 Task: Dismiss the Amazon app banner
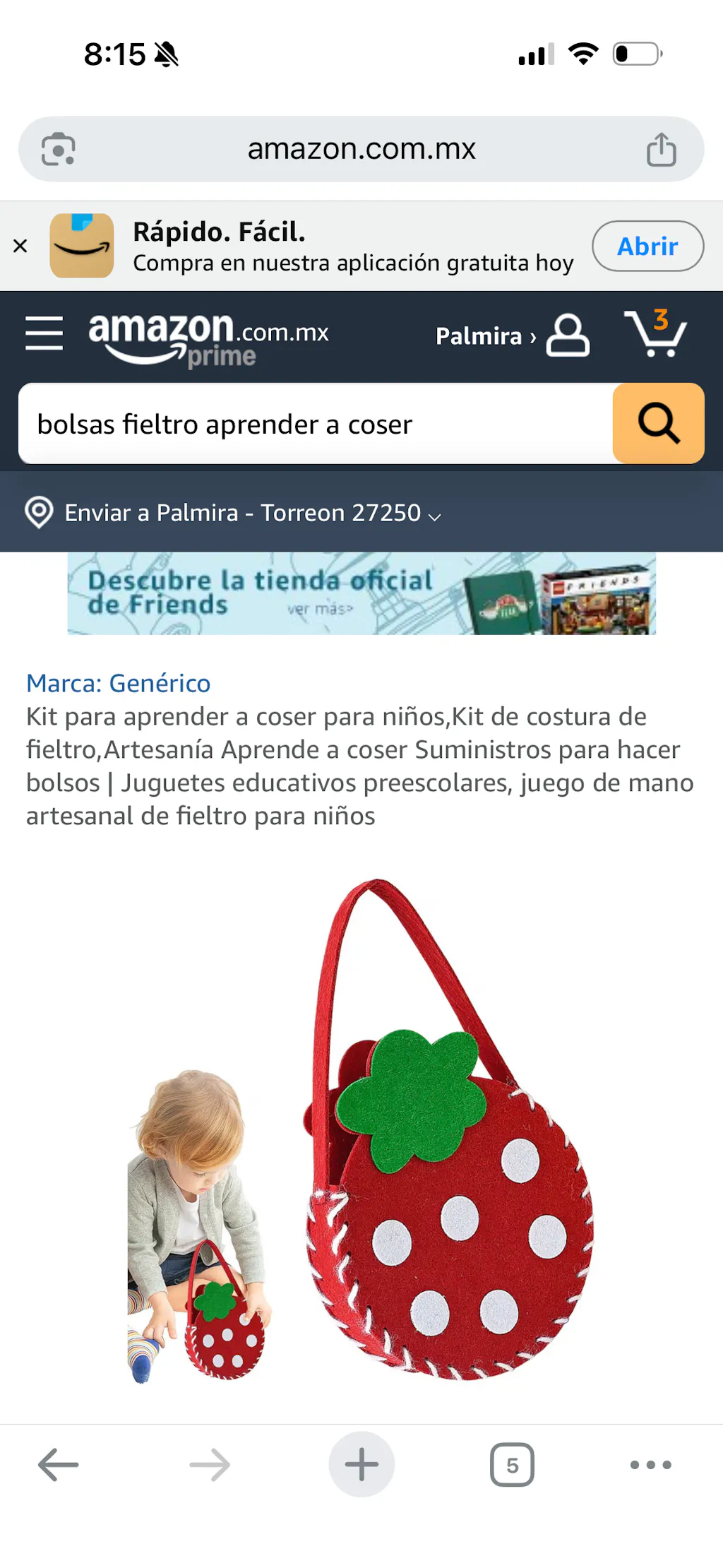click(x=20, y=246)
